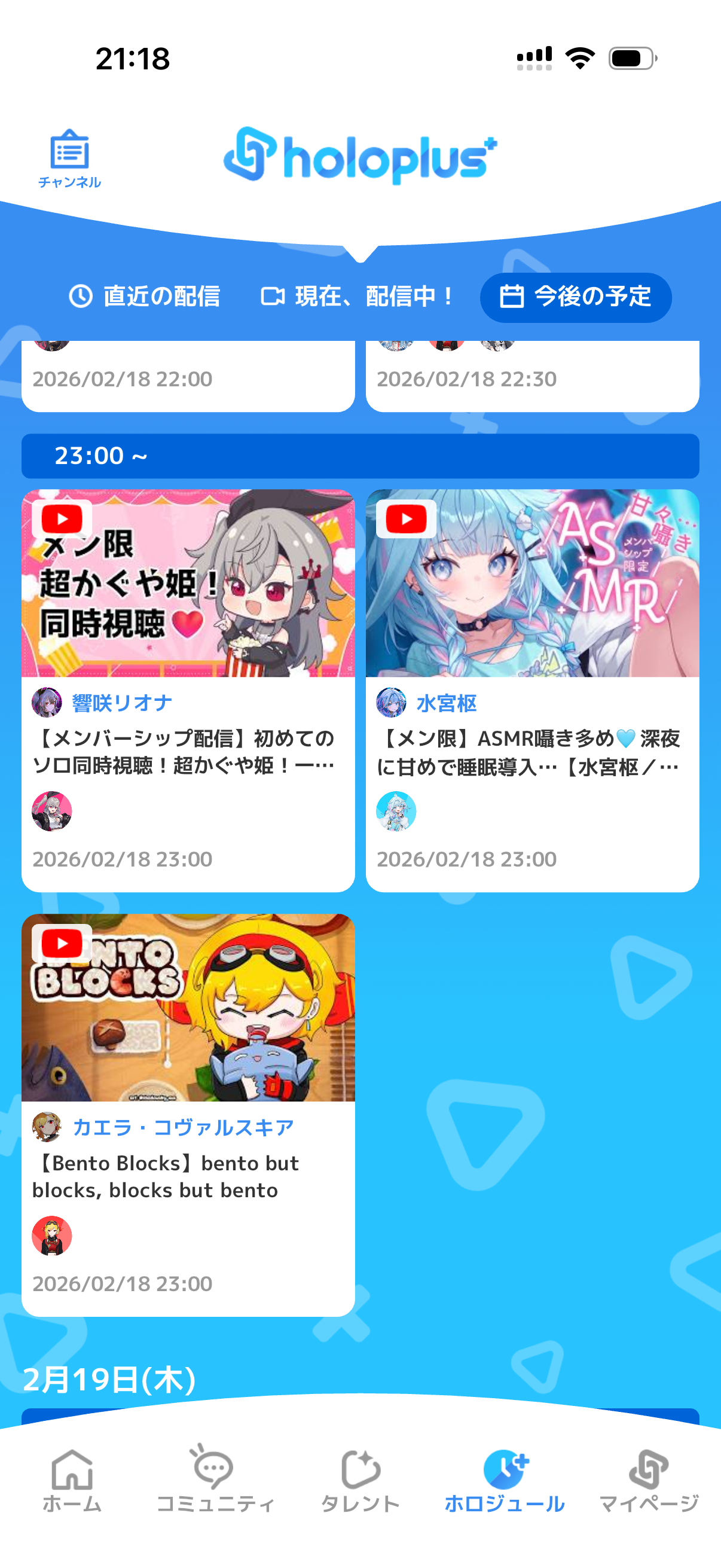The width and height of the screenshot is (721, 1568).
Task: Open the コミュニティ tab
Action: 215,1480
